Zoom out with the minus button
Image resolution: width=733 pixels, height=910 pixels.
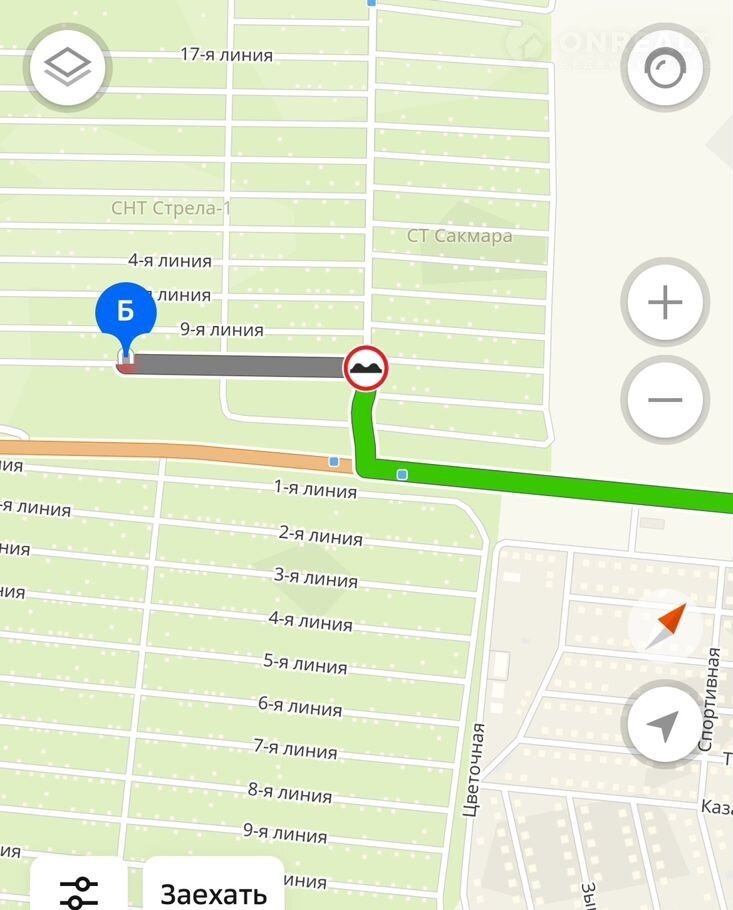[x=665, y=400]
